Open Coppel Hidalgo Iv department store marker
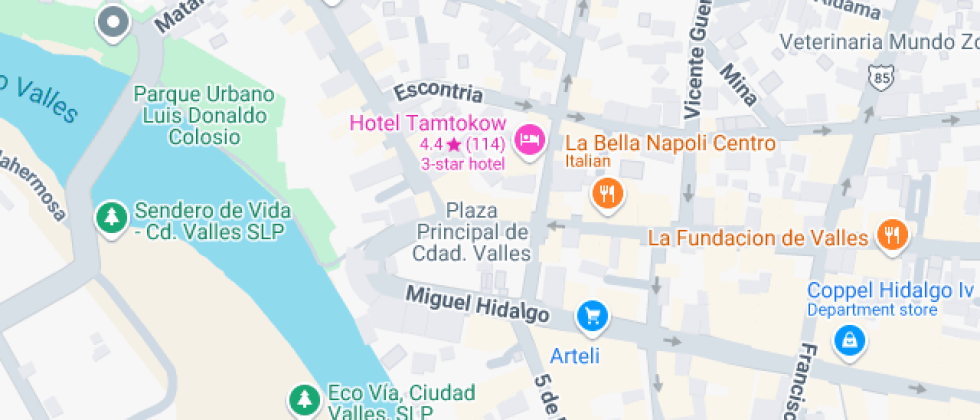 849,341
